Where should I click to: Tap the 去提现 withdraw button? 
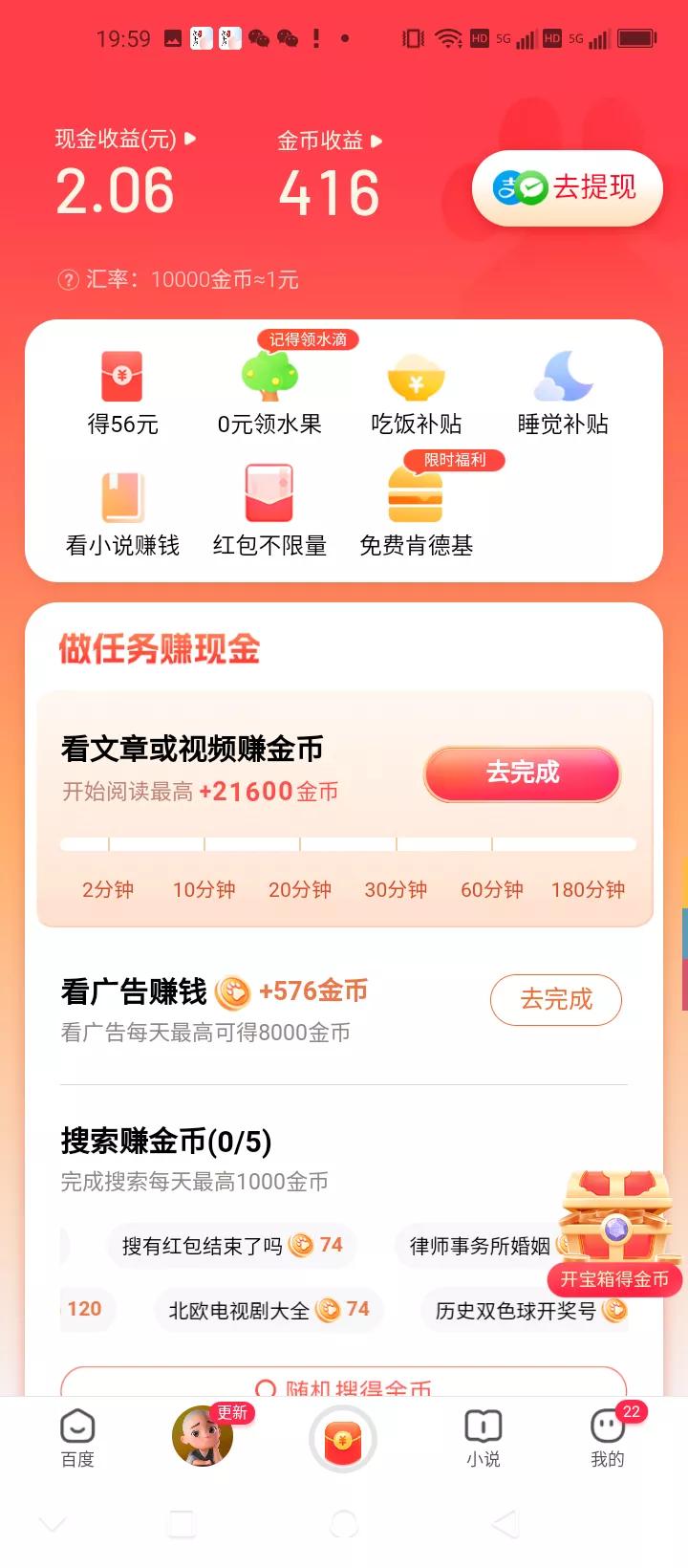coord(567,187)
